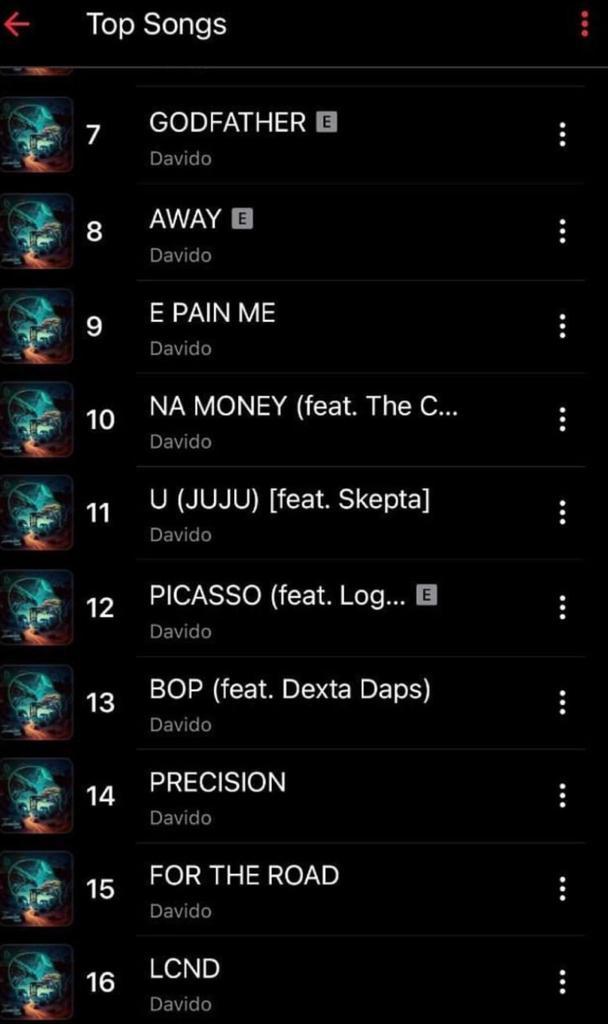Viewport: 608px width, 1024px height.
Task: Go back using the red arrow
Action: click(18, 25)
